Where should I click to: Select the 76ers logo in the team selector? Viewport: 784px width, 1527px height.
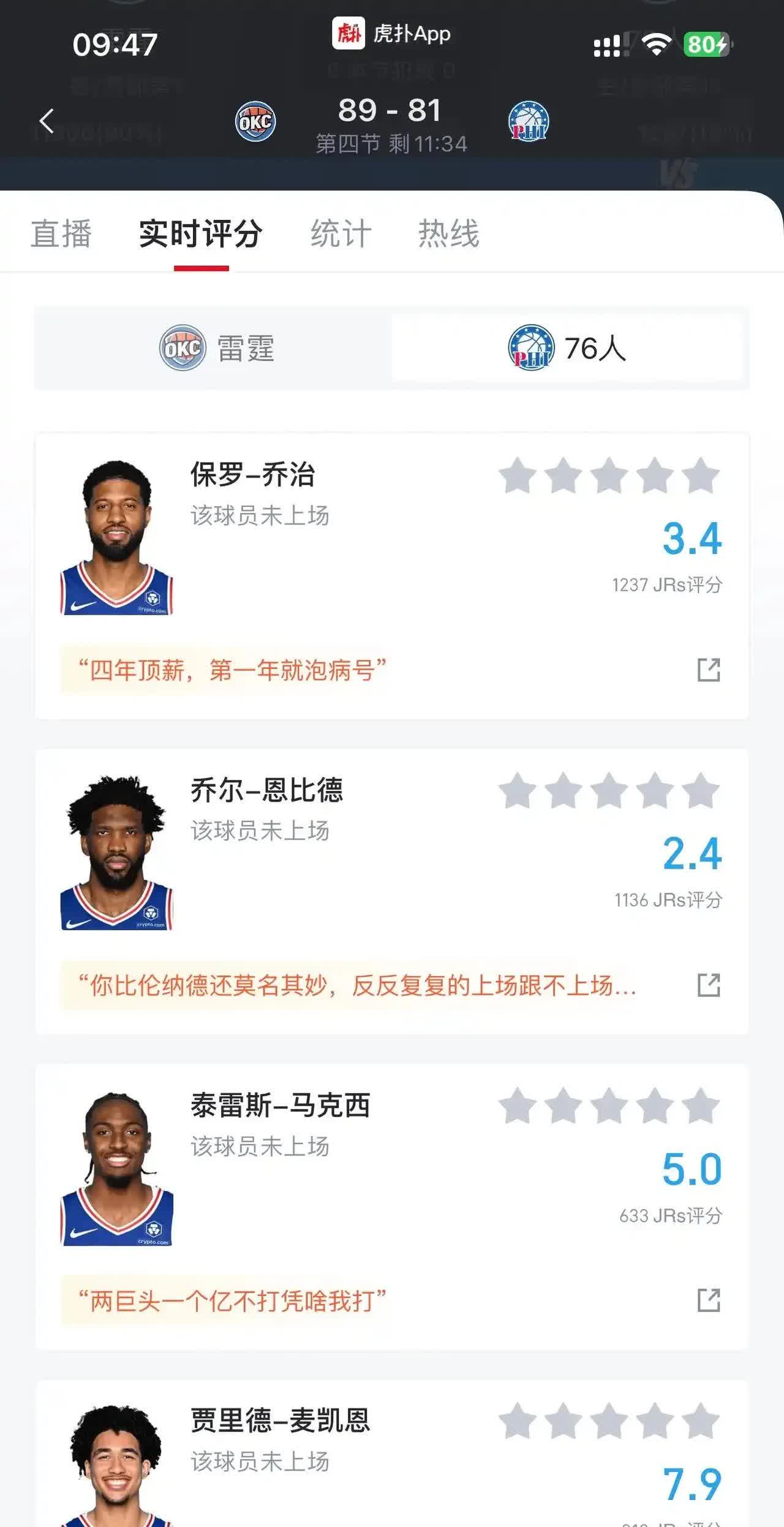[x=530, y=348]
